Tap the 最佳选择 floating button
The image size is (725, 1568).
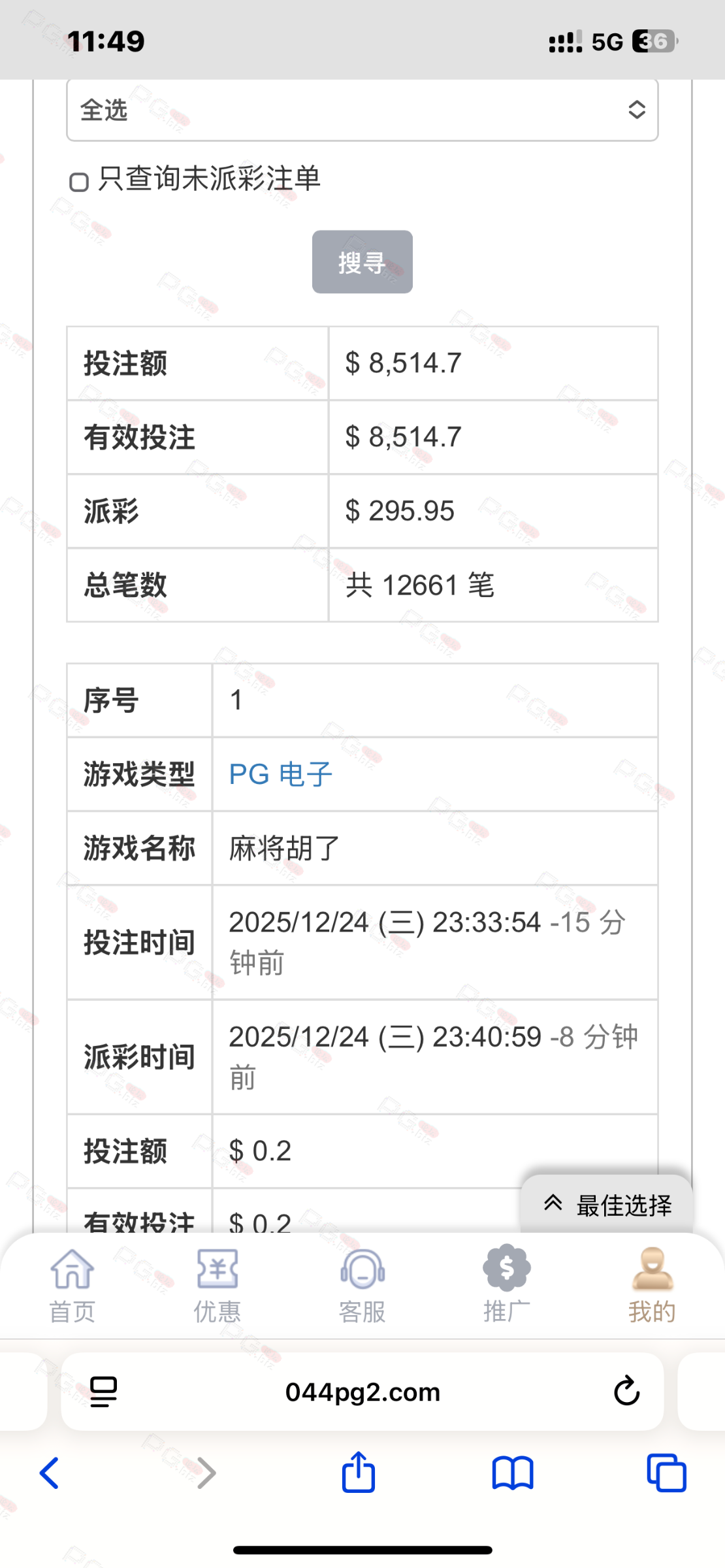607,1204
